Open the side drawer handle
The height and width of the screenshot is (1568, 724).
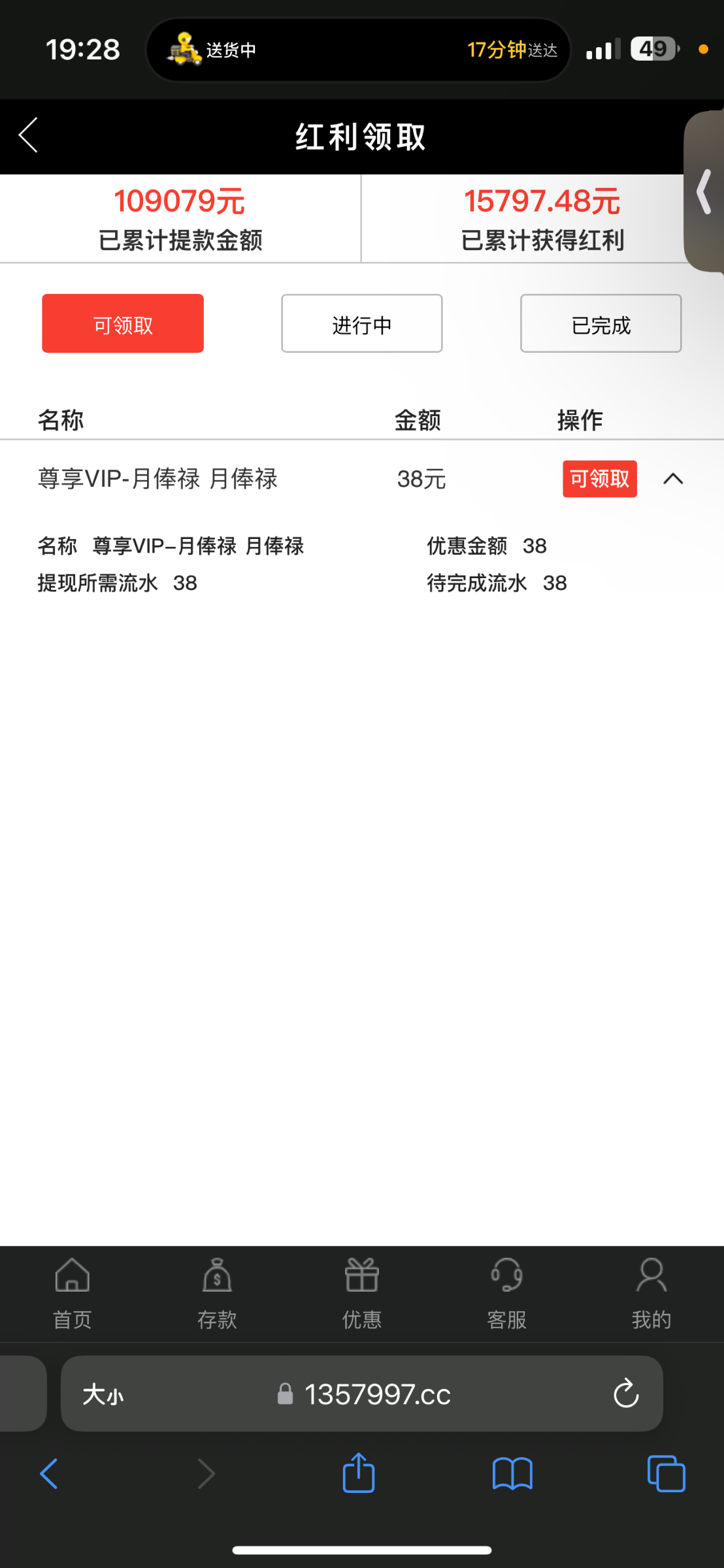[704, 192]
